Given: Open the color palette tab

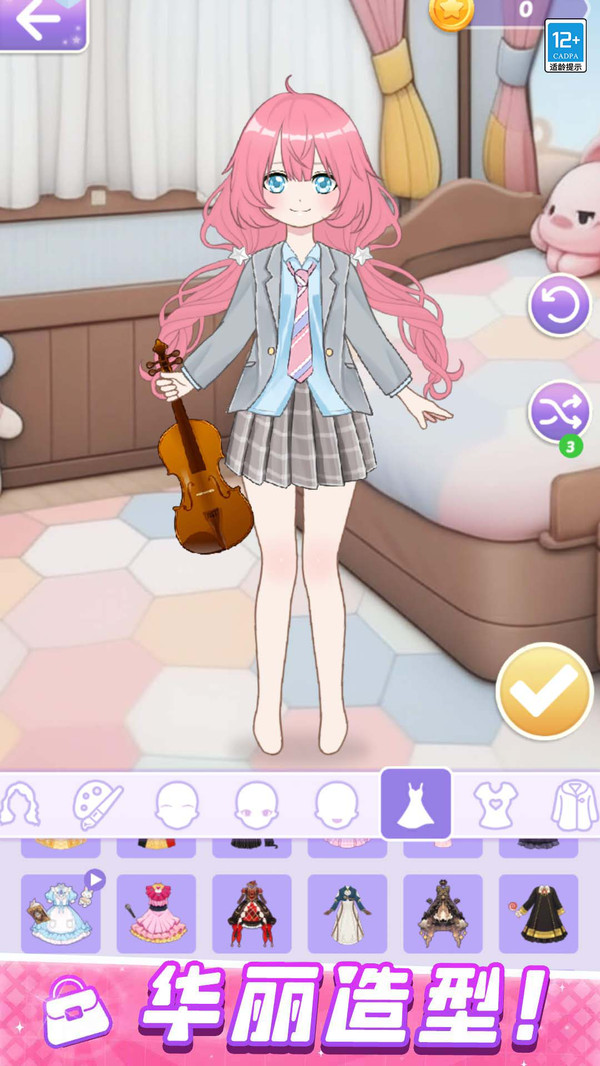Looking at the screenshot, I should [97, 804].
